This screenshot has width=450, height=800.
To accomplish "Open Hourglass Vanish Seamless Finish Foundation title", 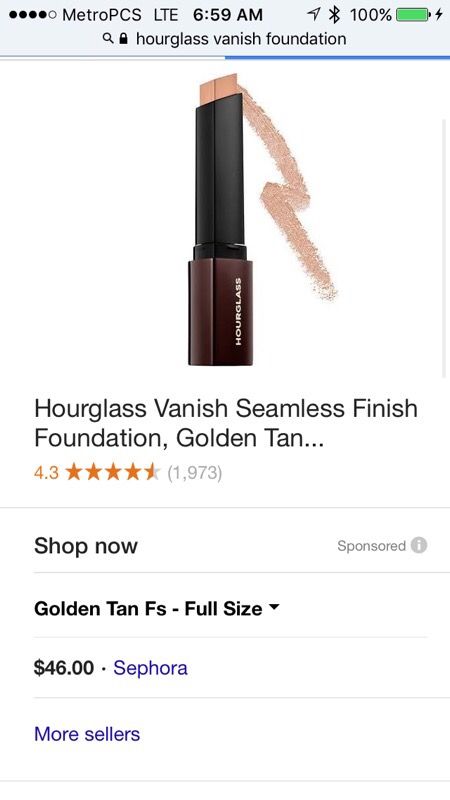I will click(x=226, y=423).
